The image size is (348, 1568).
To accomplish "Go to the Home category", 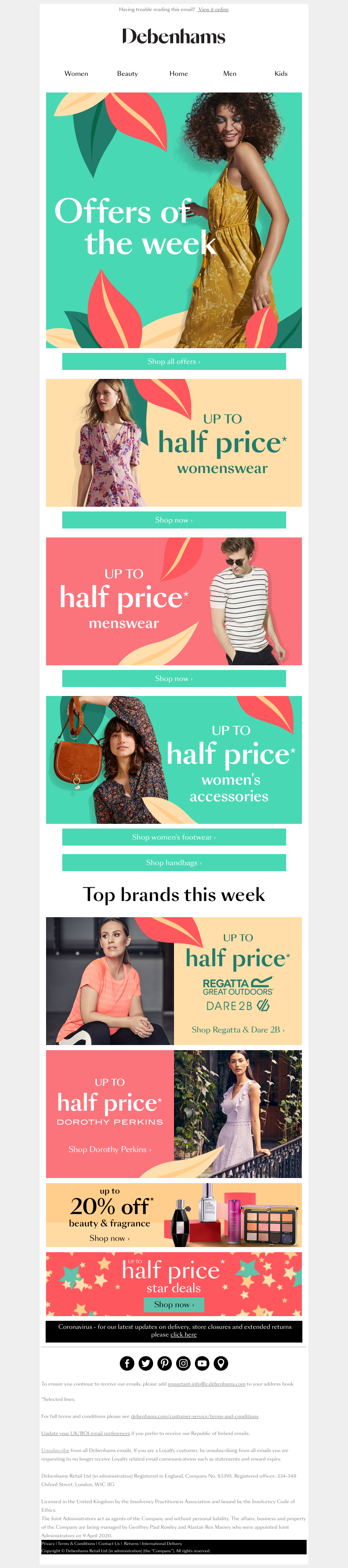I will 179,74.
